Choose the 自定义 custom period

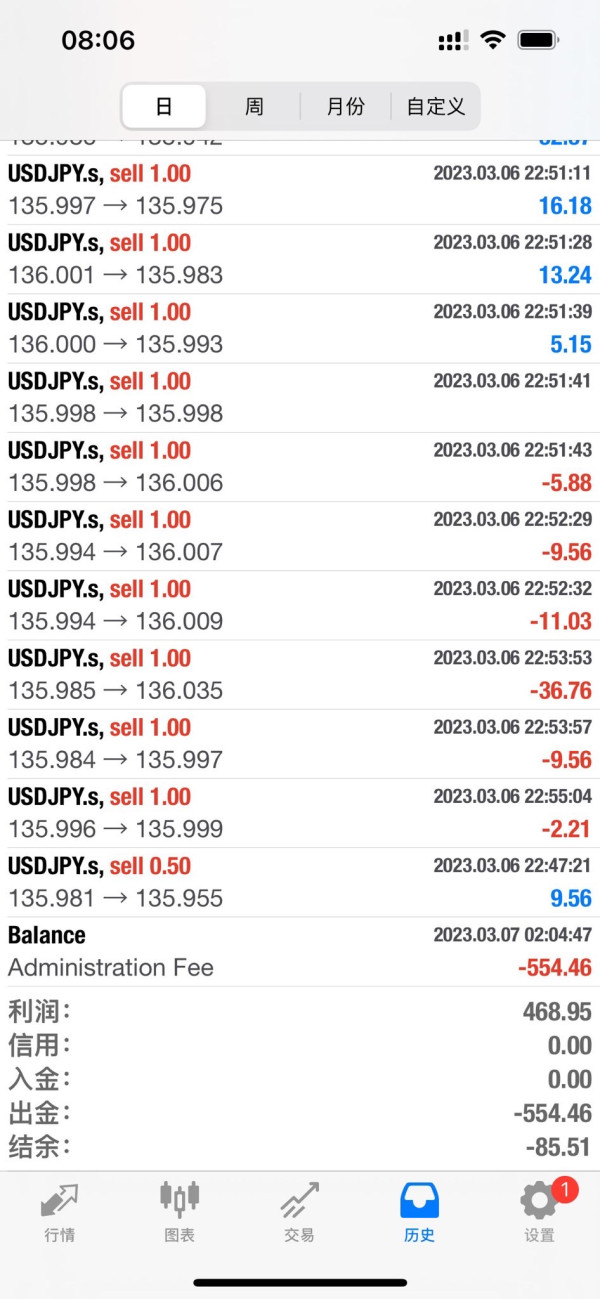point(435,106)
